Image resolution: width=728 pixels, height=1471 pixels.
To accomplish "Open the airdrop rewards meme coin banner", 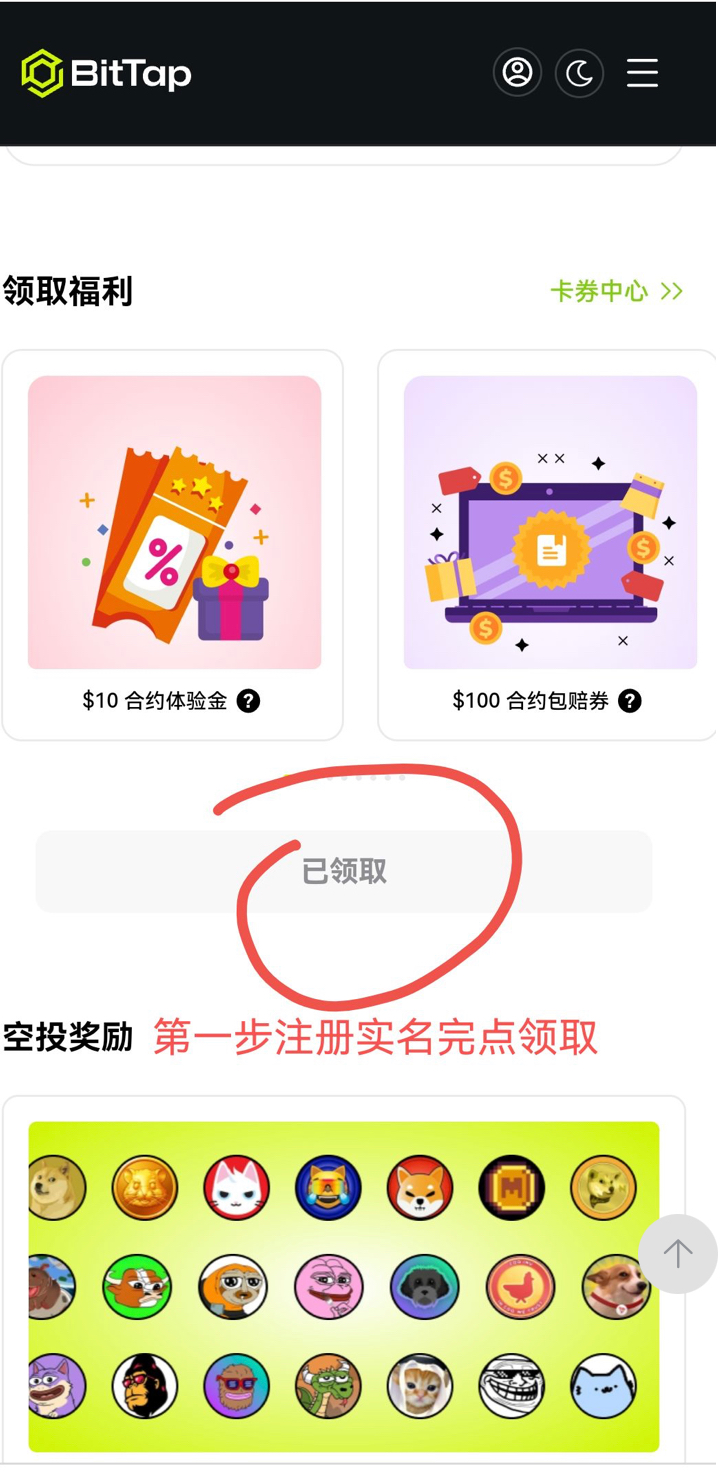I will pos(343,1286).
